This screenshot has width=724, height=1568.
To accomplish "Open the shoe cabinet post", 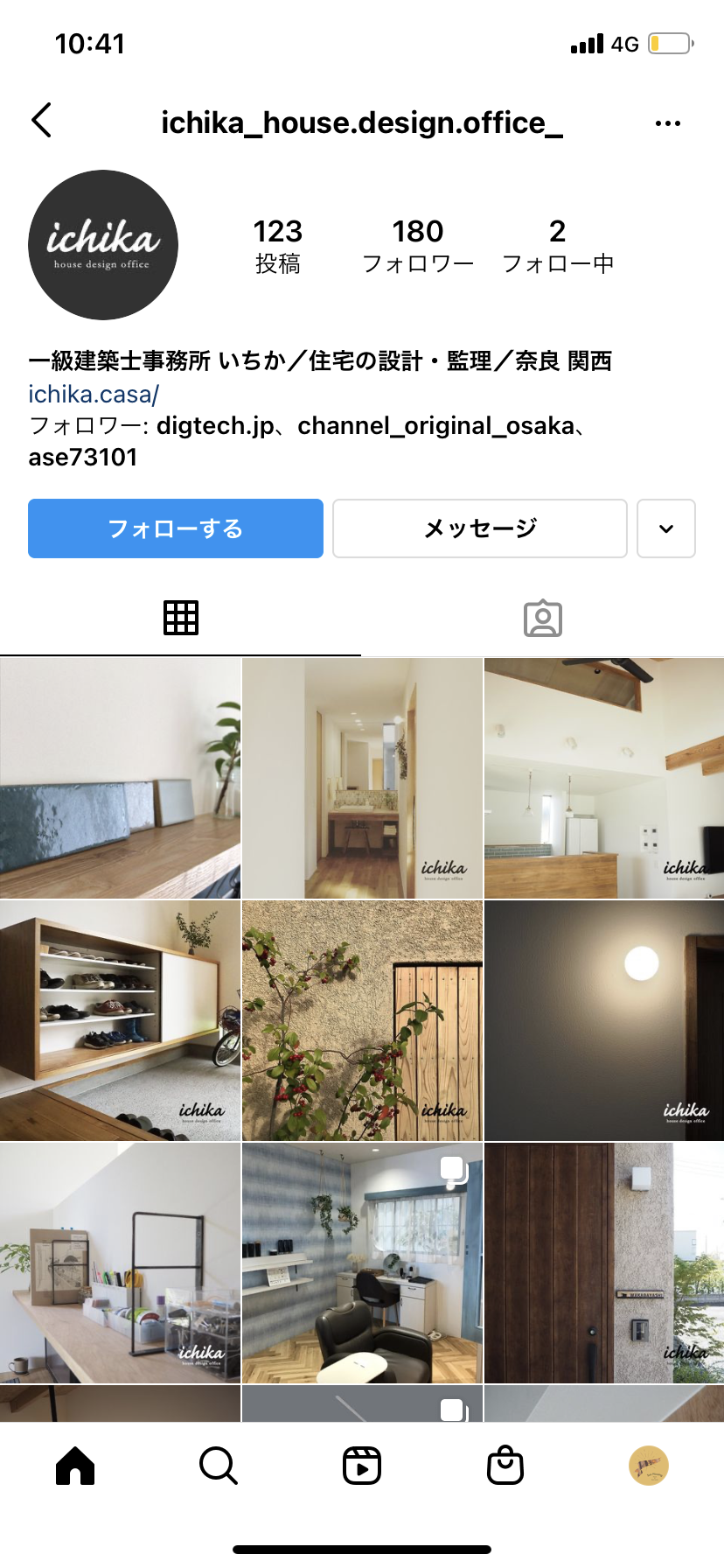I will click(x=120, y=1021).
